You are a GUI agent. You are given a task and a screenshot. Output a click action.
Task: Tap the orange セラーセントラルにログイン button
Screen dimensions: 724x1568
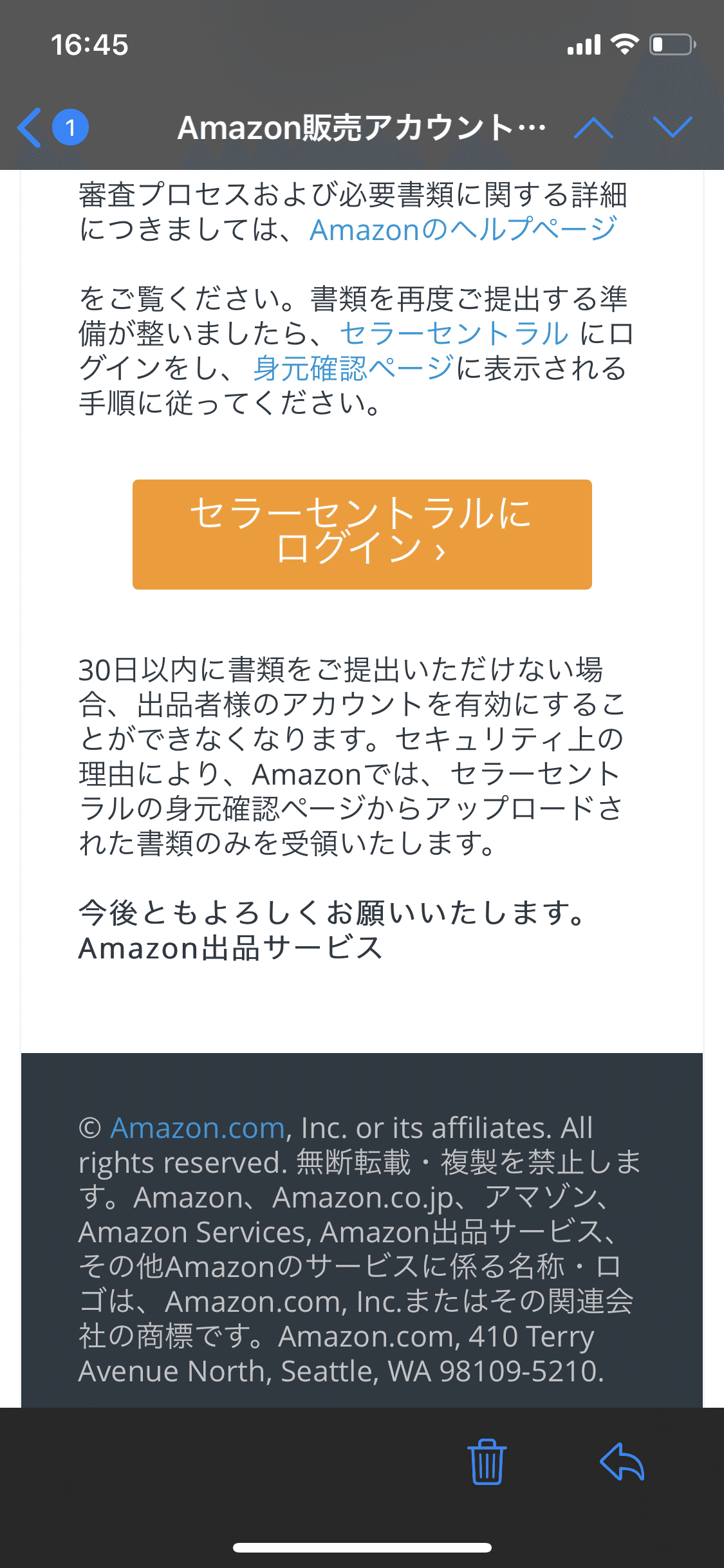[362, 534]
